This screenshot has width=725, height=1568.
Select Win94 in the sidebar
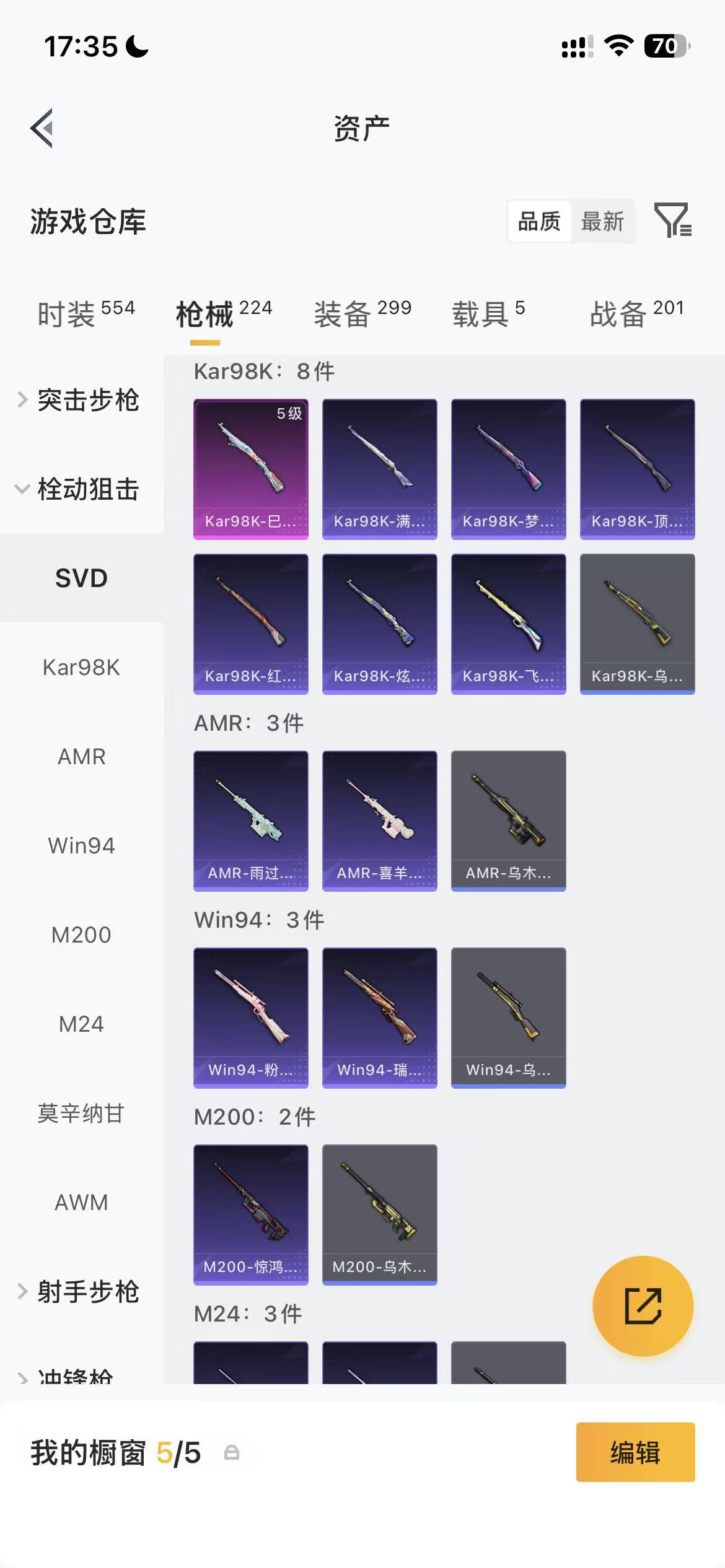coord(82,846)
